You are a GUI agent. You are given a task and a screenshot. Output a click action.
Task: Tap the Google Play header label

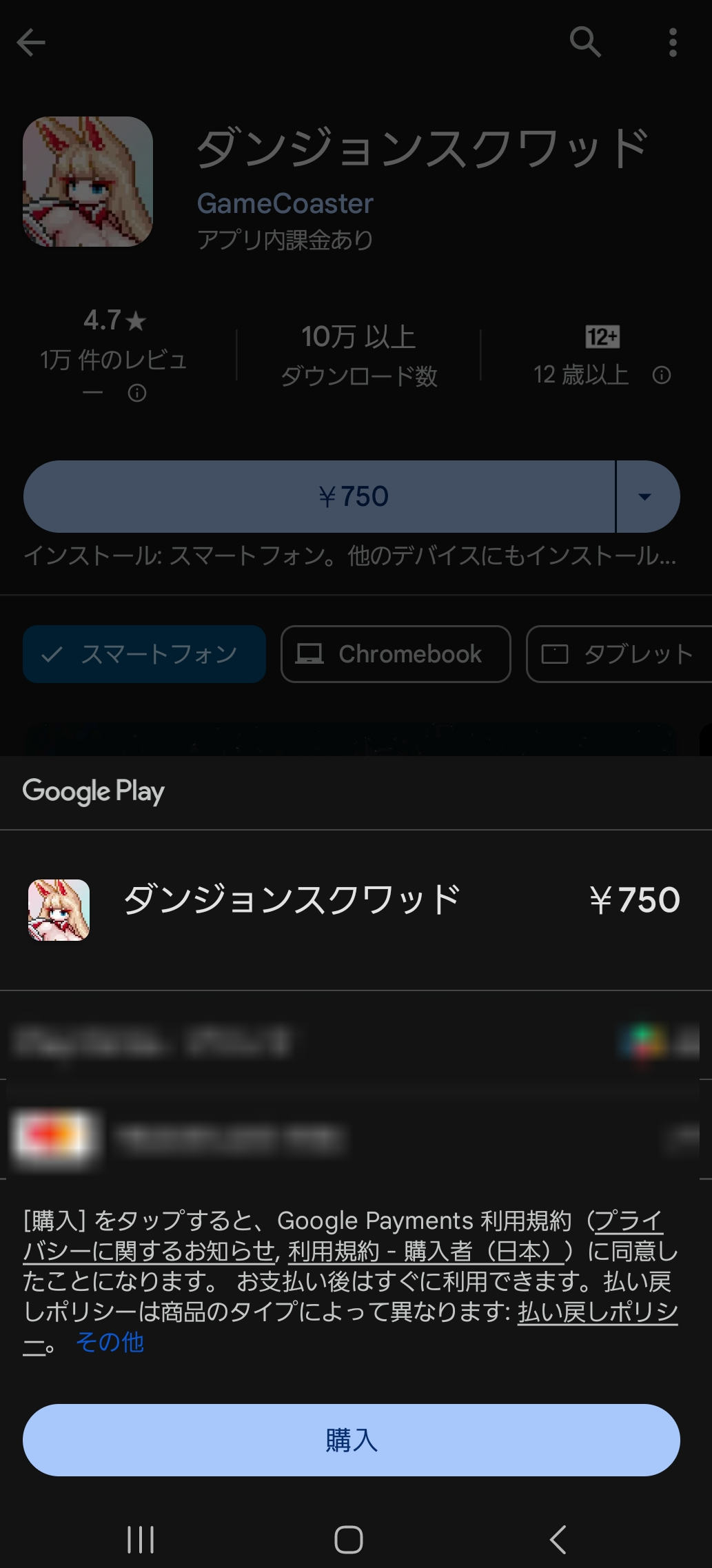pos(94,791)
